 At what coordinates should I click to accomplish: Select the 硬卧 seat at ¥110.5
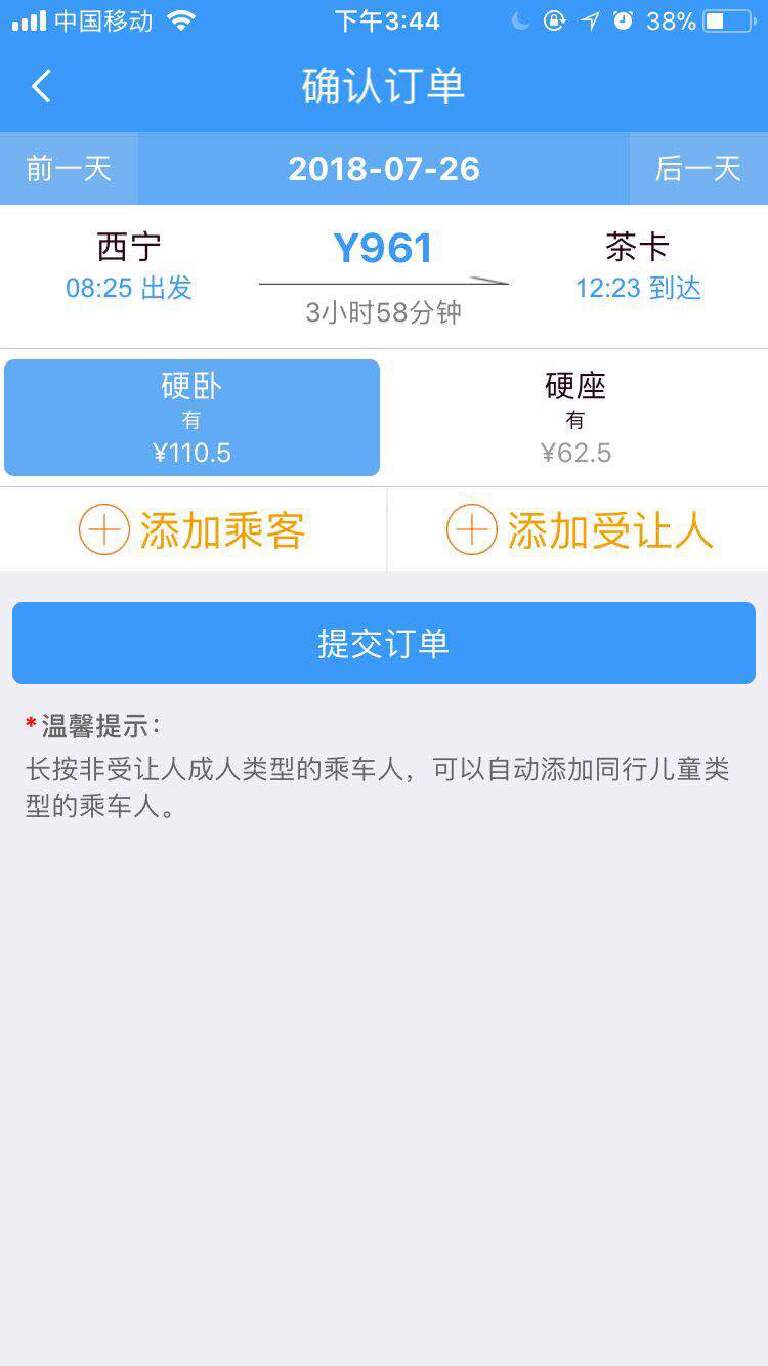(x=192, y=418)
